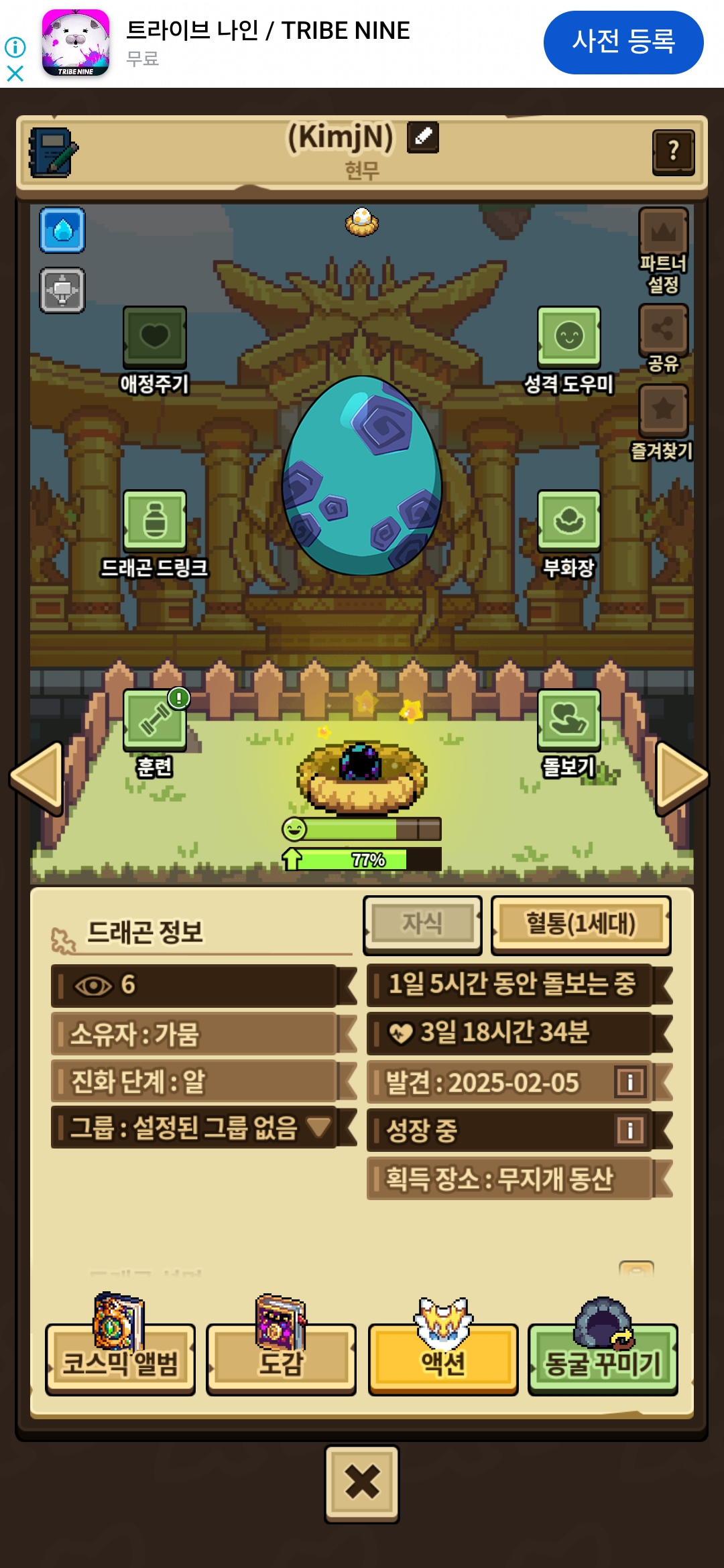724x1568 pixels.
Task: Open the help question mark button
Action: tap(673, 152)
